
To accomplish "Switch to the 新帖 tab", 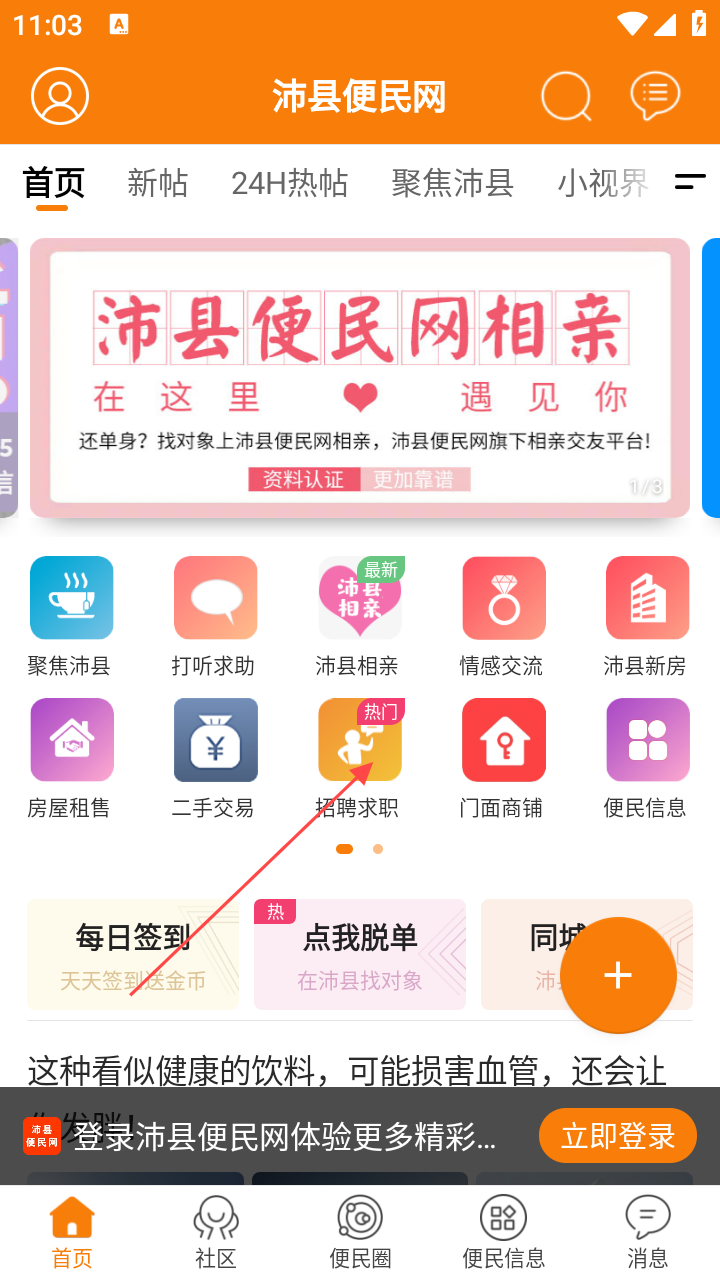I will pos(157,183).
